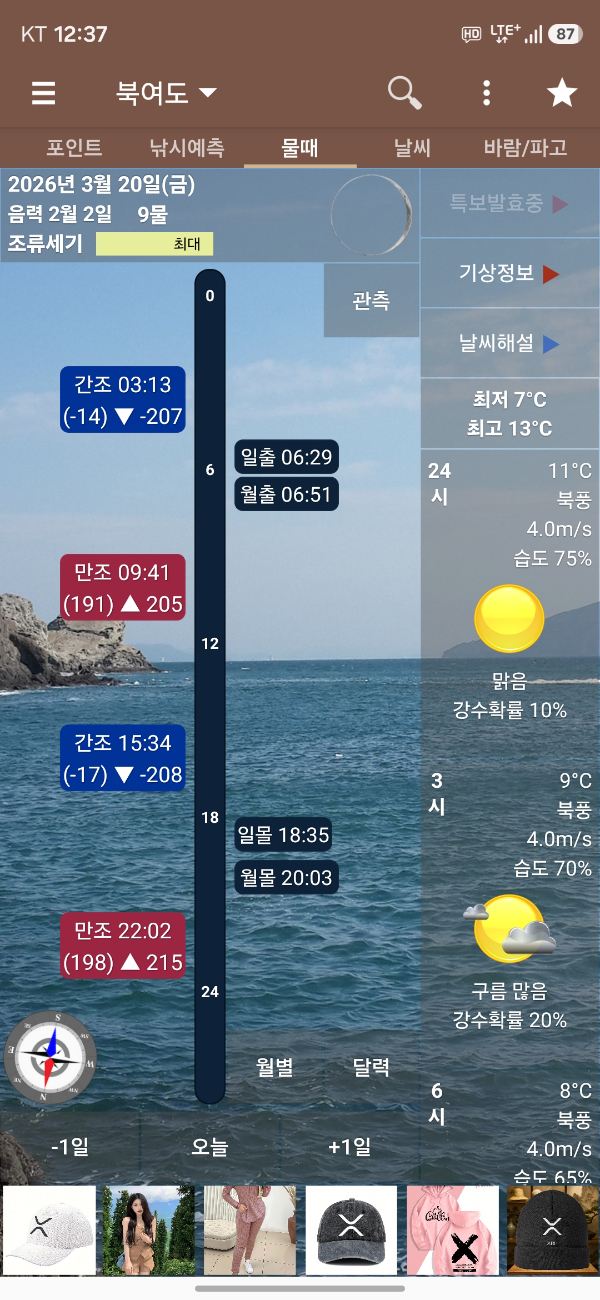Open the search magnifier
The width and height of the screenshot is (600, 1300).
click(x=404, y=93)
